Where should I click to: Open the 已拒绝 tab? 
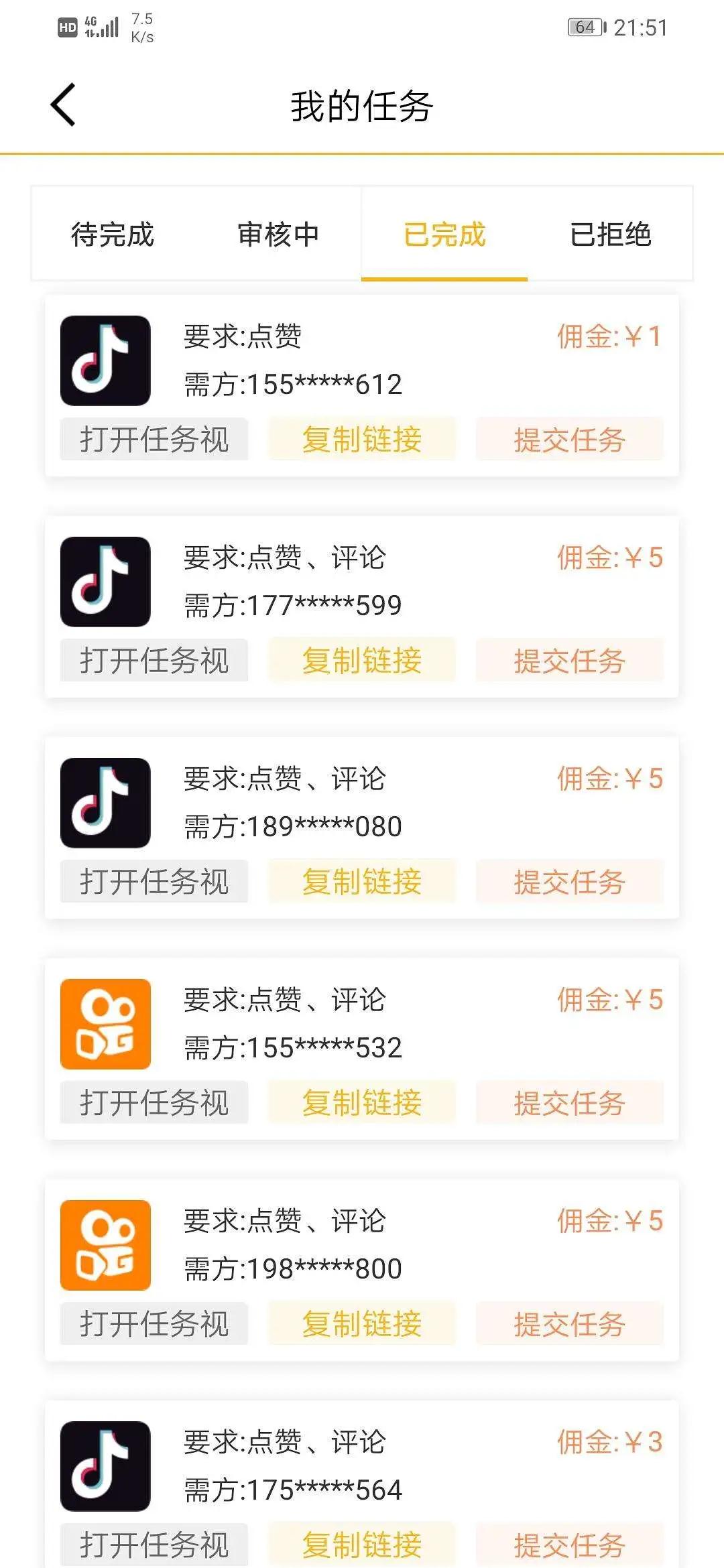click(610, 235)
